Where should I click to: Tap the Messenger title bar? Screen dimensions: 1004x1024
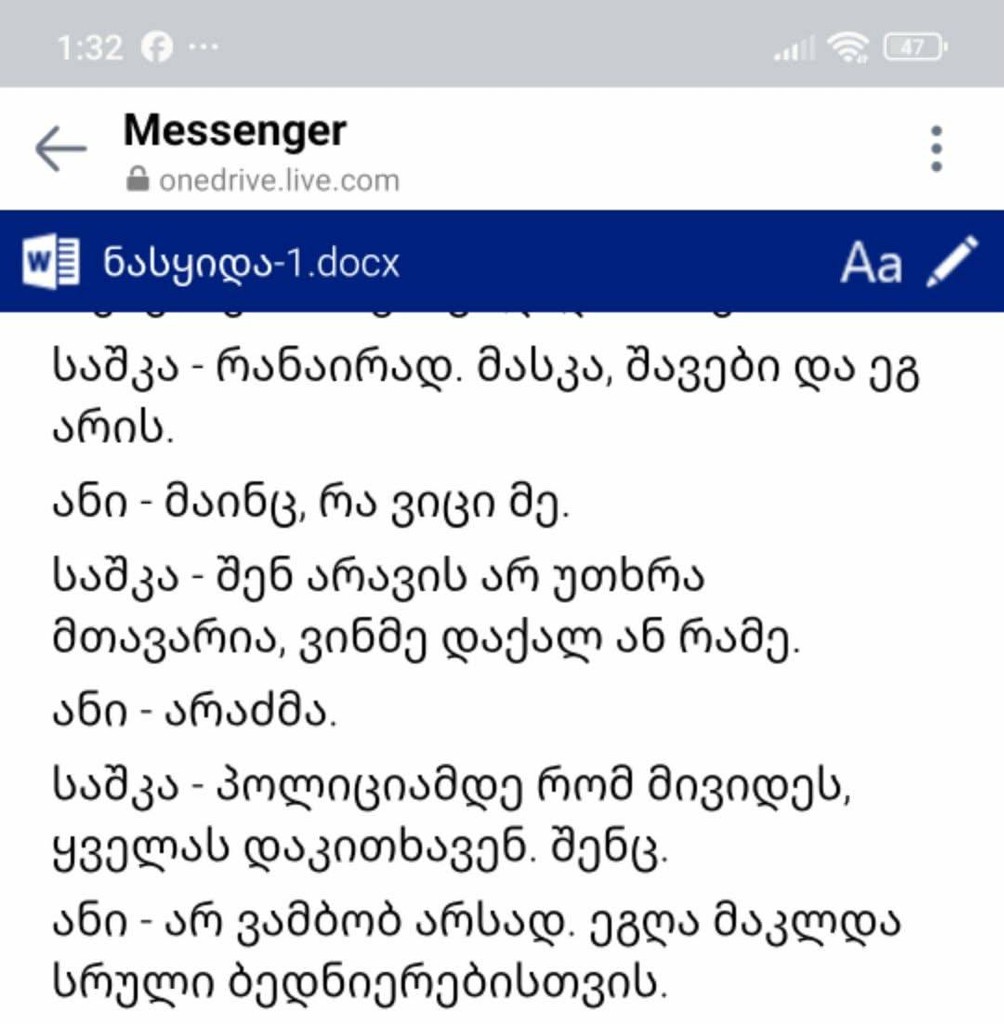point(233,130)
